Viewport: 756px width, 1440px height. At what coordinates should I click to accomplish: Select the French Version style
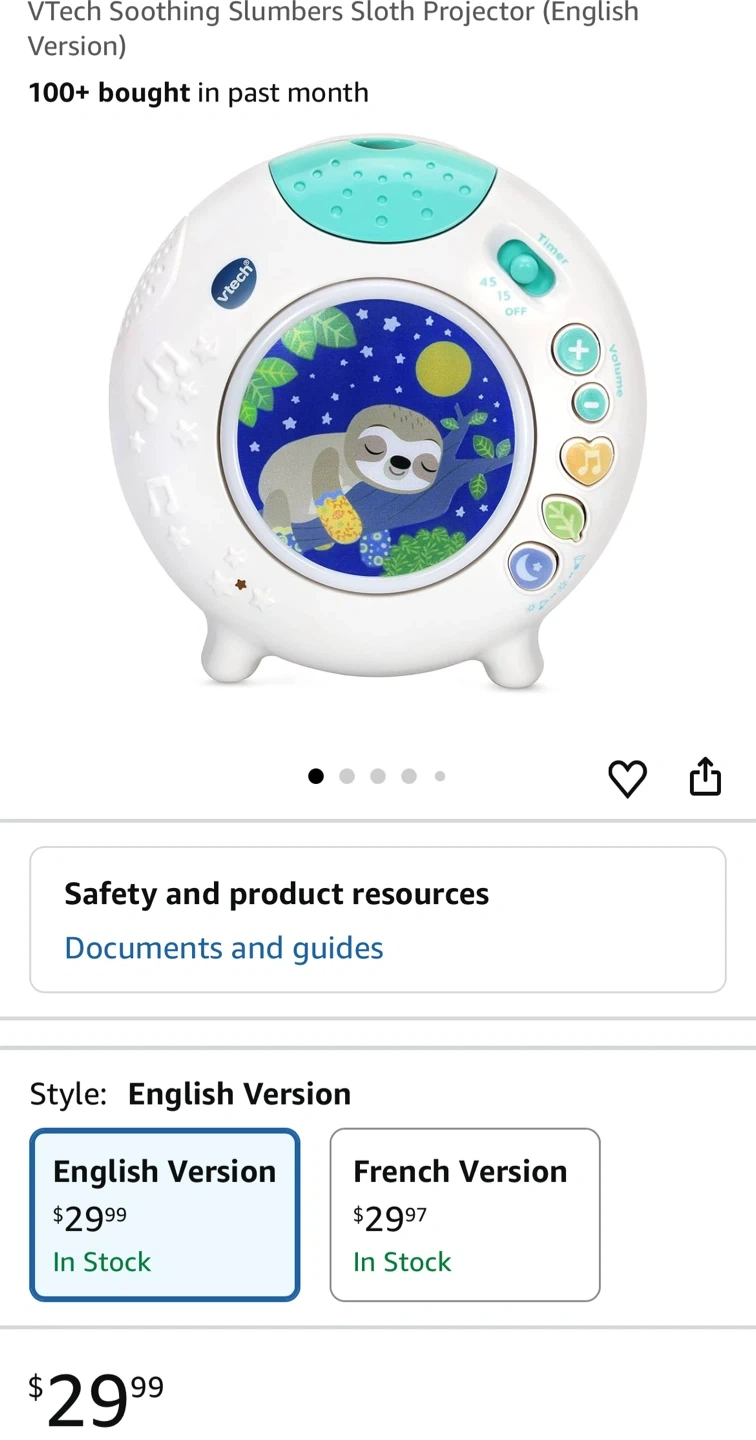point(465,1215)
